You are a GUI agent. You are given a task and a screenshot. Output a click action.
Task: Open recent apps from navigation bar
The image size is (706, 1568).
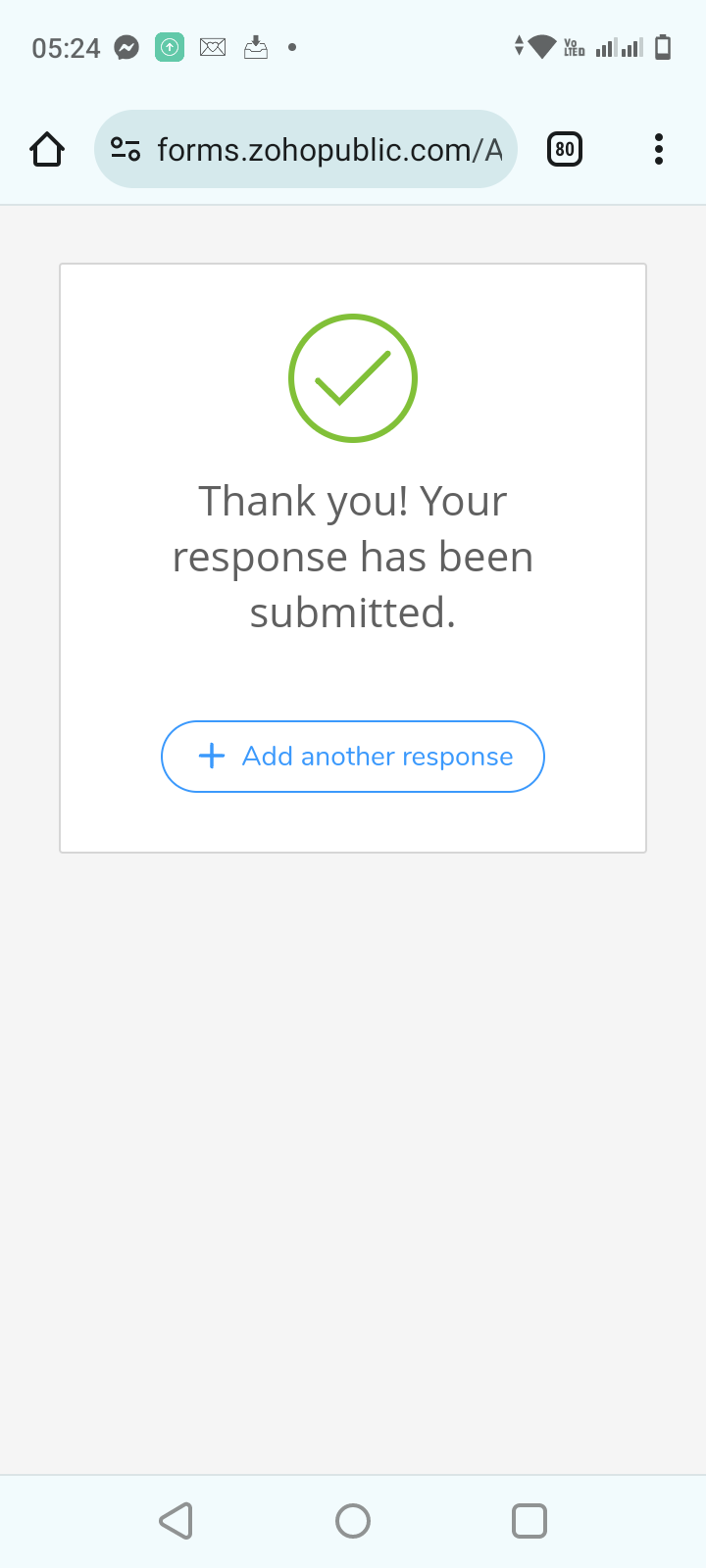pyautogui.click(x=529, y=1521)
